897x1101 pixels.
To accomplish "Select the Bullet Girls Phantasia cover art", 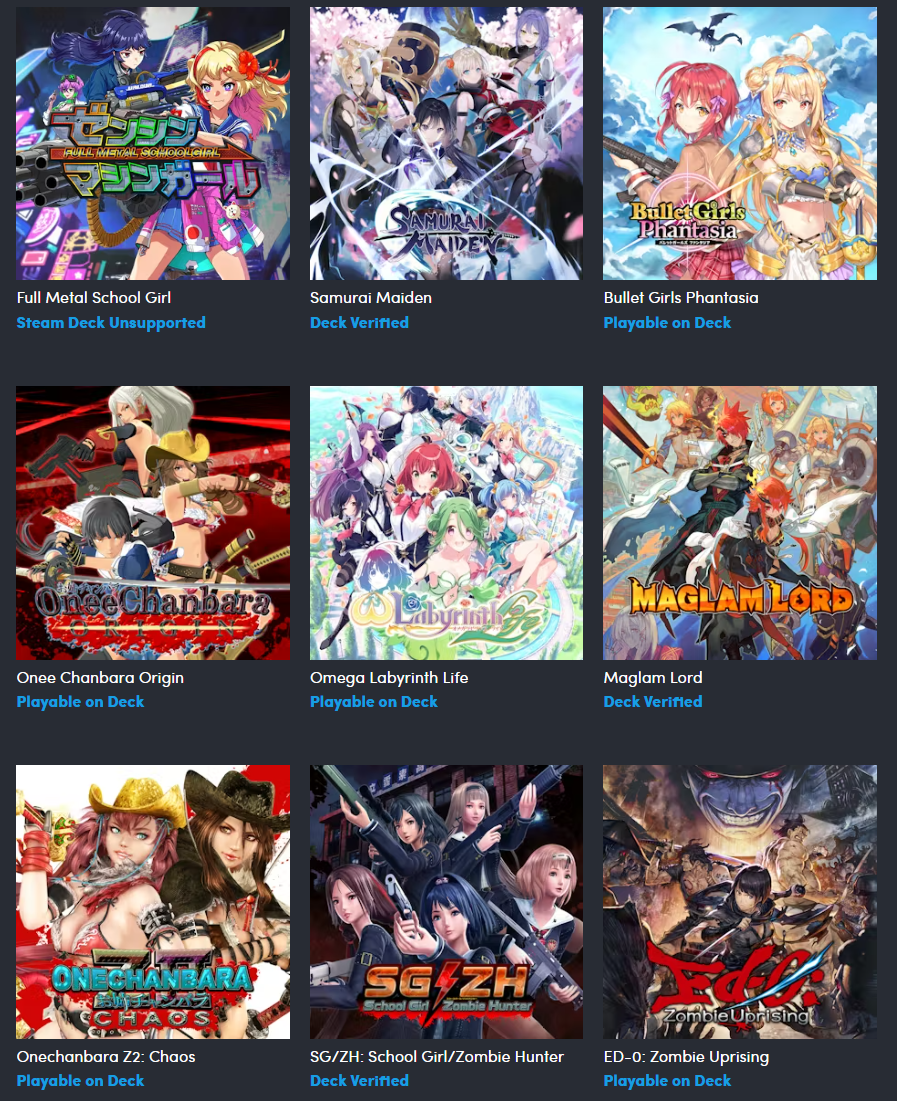I will pyautogui.click(x=739, y=144).
